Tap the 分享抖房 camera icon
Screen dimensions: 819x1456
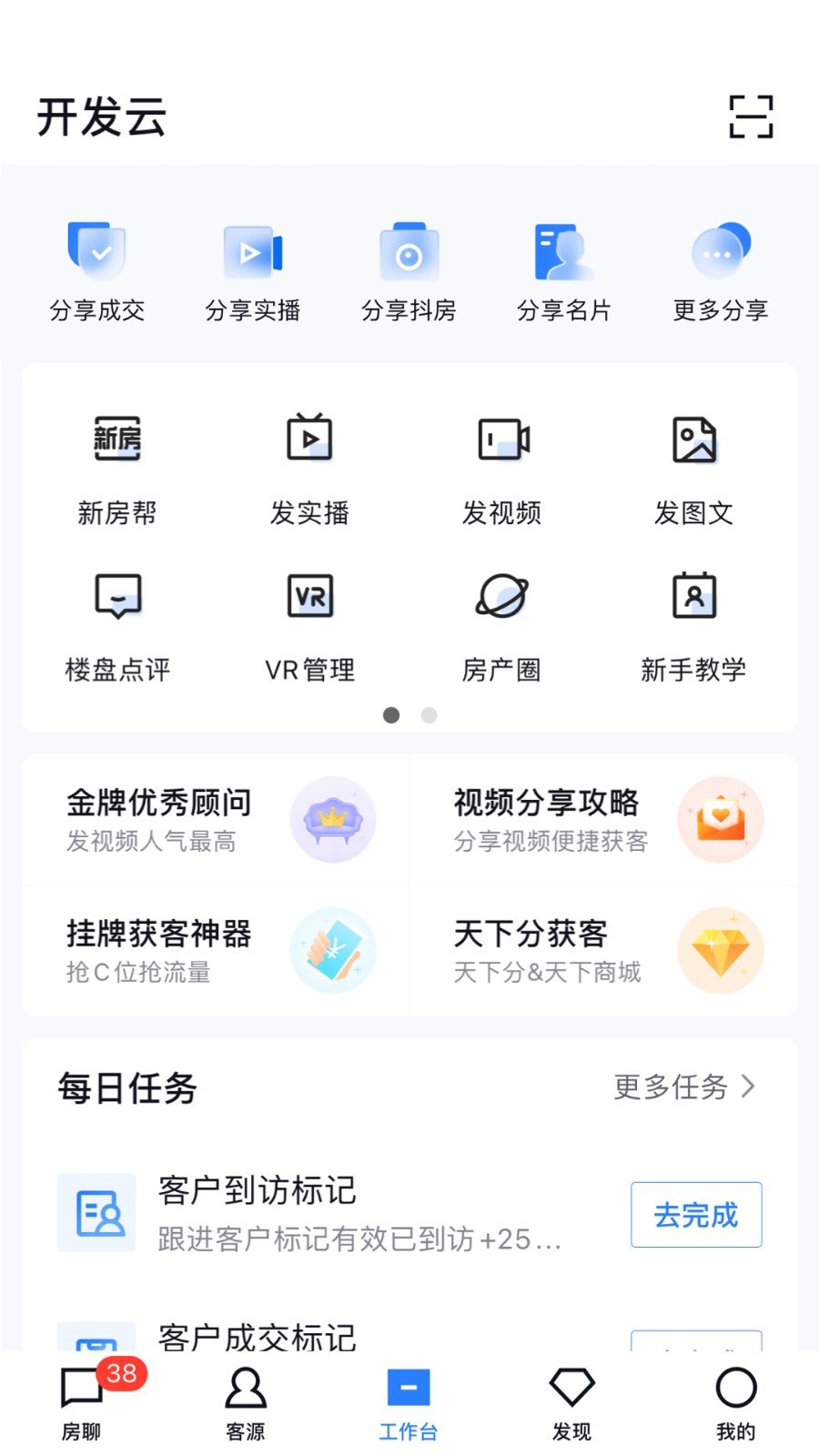[x=409, y=268]
